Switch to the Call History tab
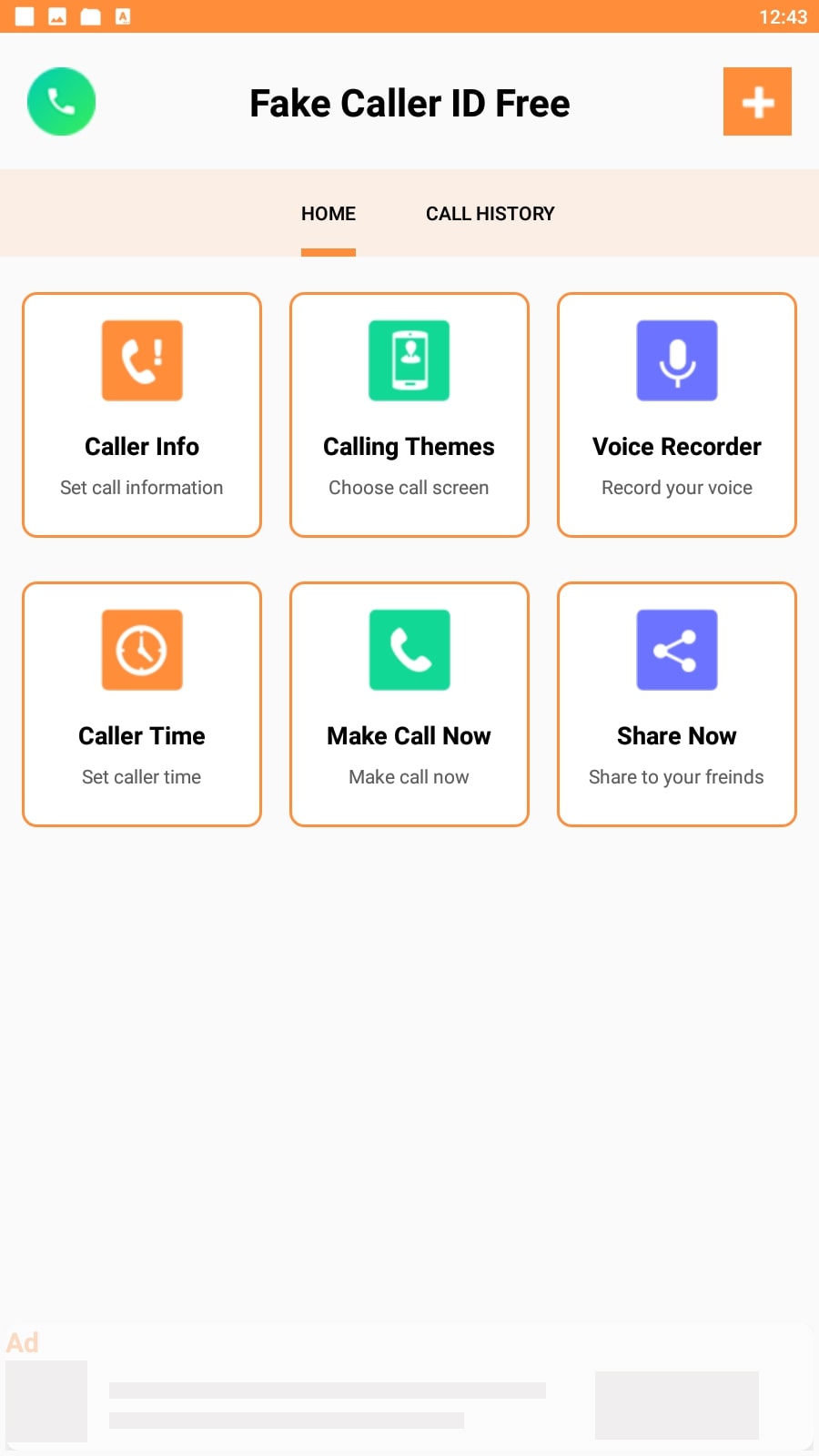 pyautogui.click(x=490, y=214)
